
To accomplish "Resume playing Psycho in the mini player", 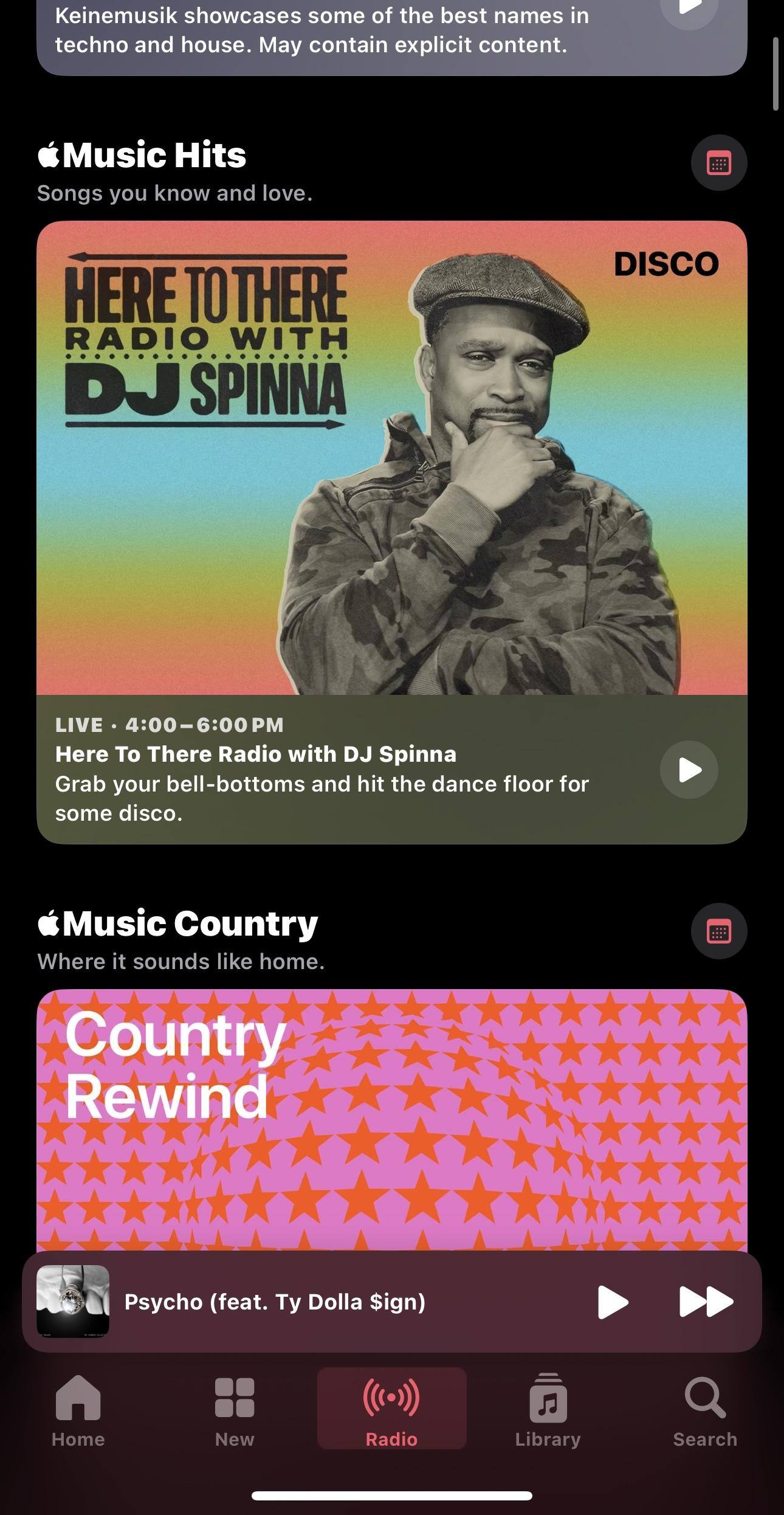I will click(613, 1302).
